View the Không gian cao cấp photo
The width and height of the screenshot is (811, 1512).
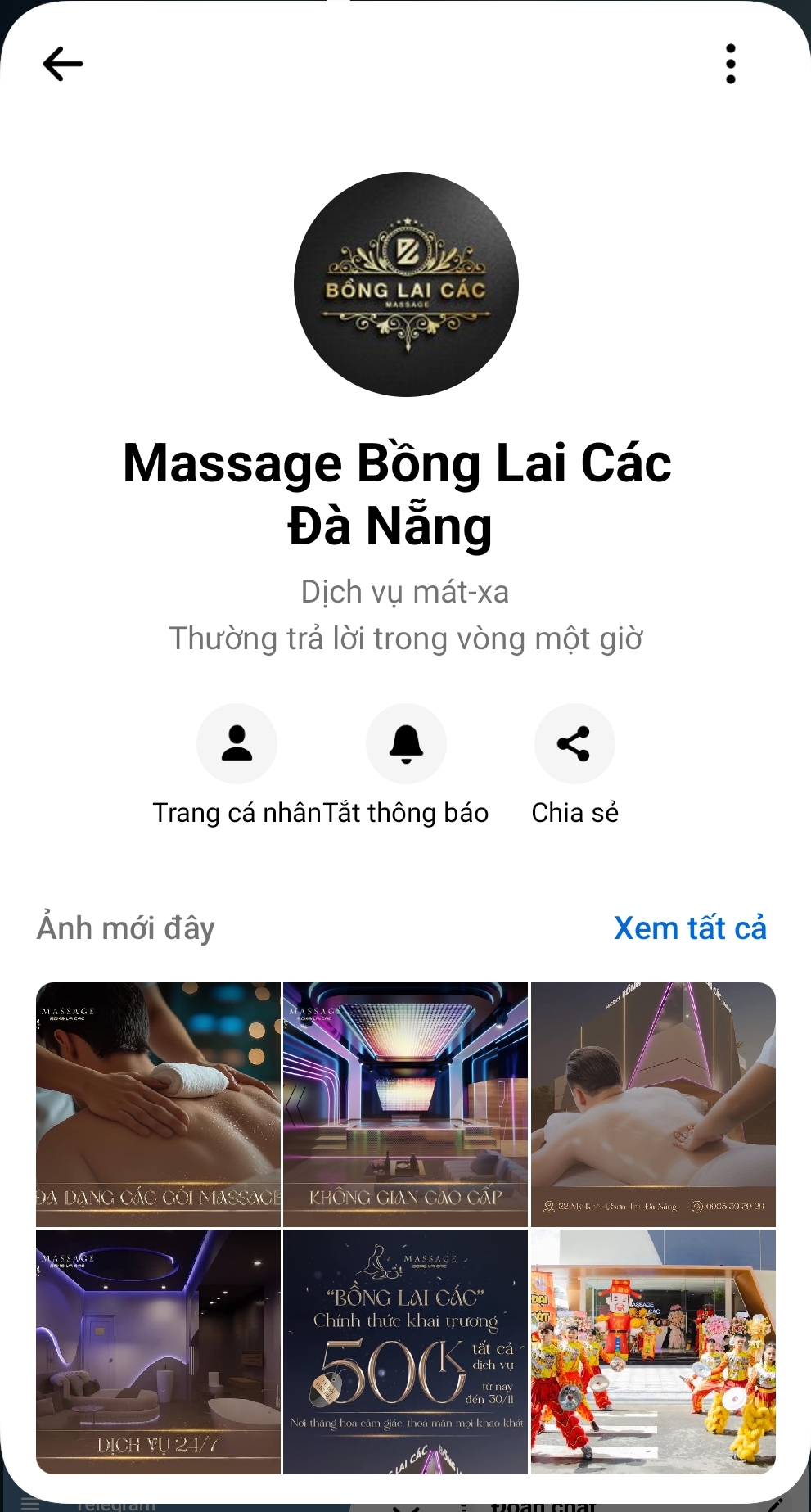405,1104
